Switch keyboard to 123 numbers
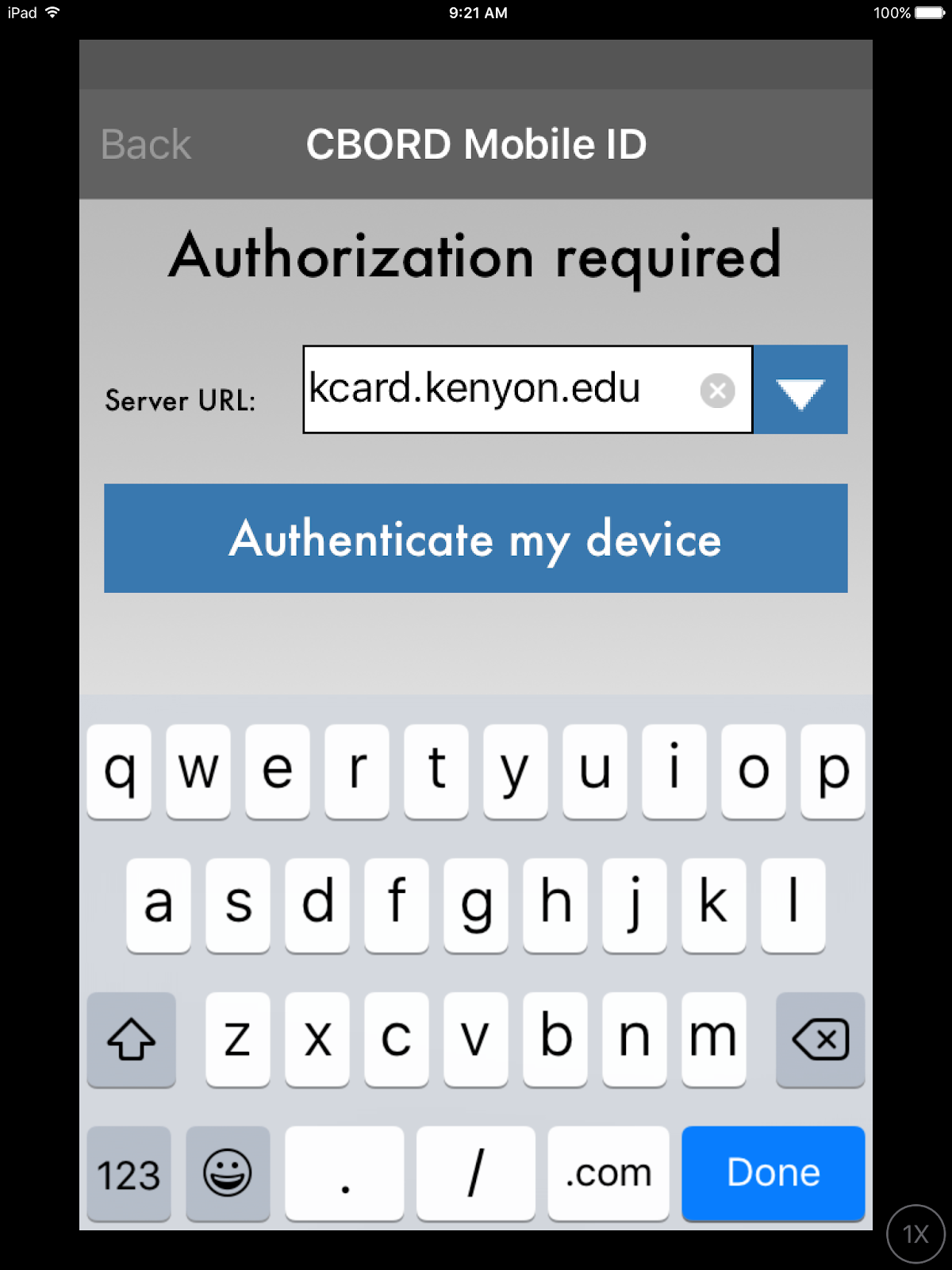952x1270 pixels. 129,1173
